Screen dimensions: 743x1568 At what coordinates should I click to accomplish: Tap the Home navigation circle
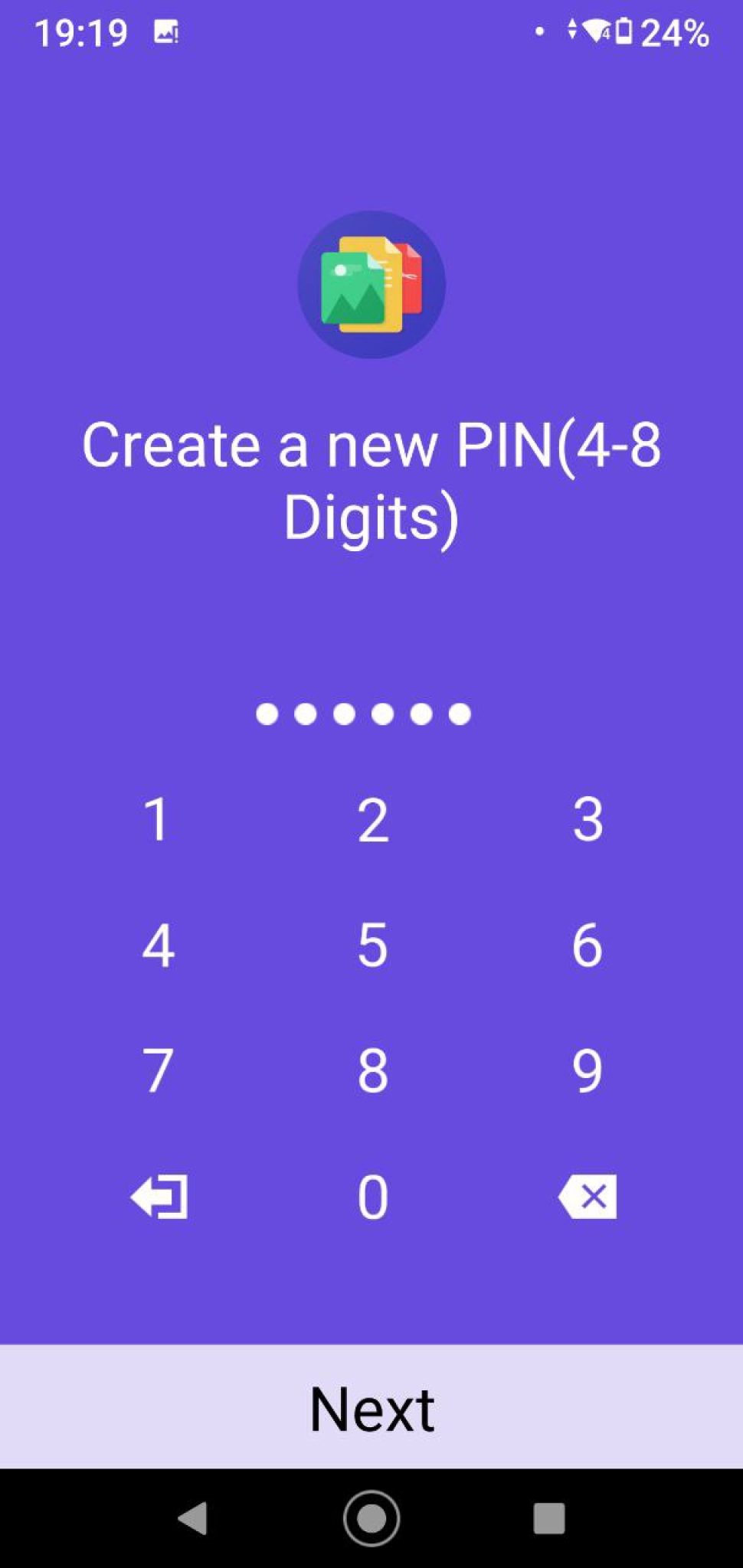pyautogui.click(x=371, y=1520)
